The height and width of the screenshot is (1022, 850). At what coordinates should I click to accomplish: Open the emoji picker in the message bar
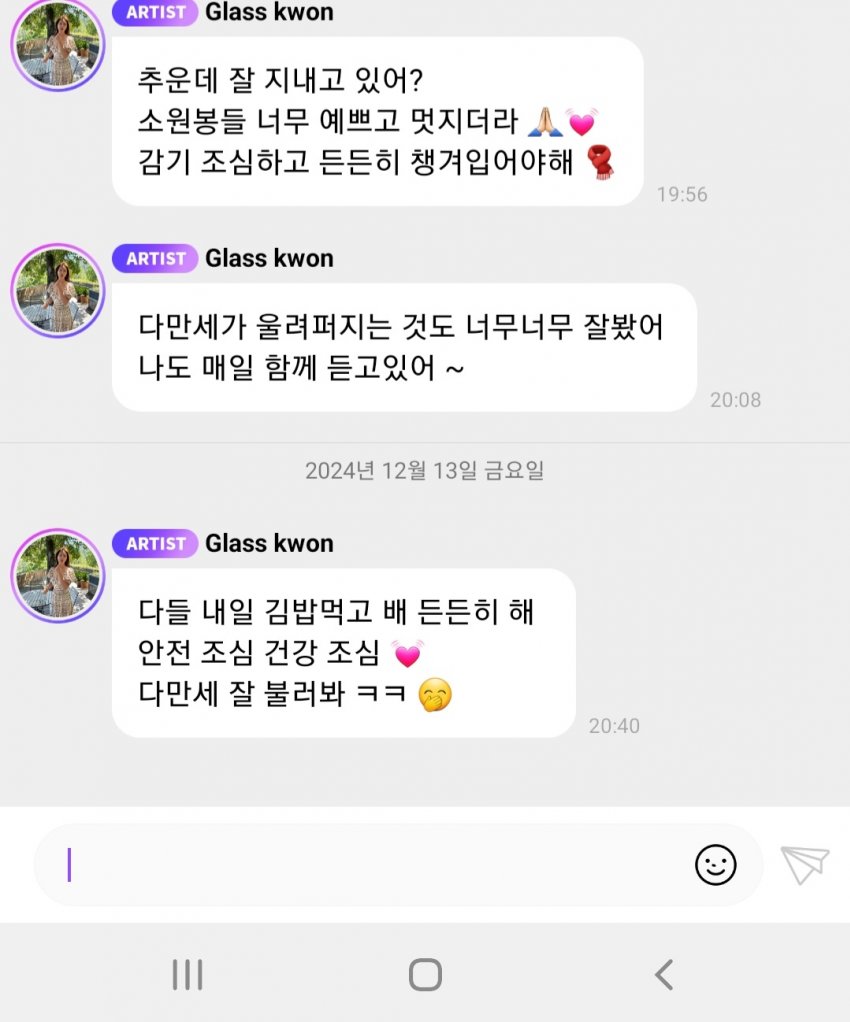pyautogui.click(x=717, y=864)
